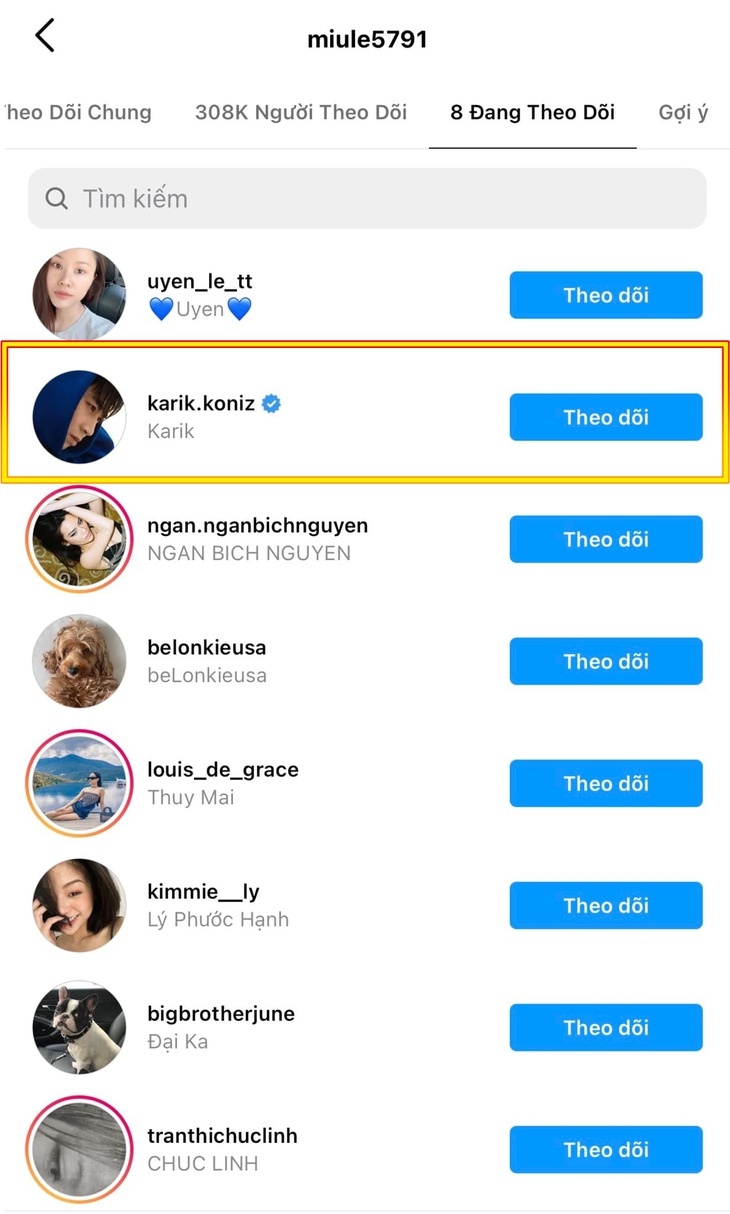The image size is (730, 1214).
Task: Go back from the miule5791 list
Action: tap(45, 37)
